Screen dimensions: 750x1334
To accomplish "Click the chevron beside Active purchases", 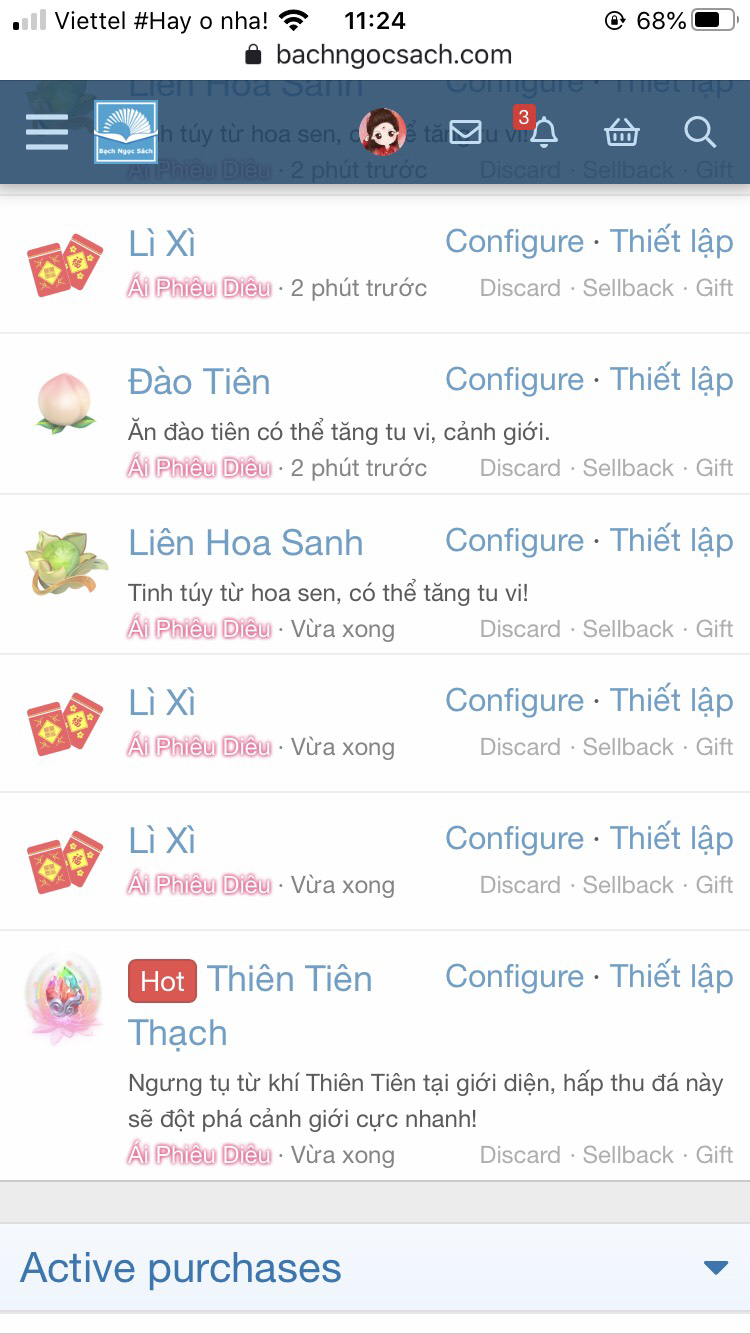I will coord(714,1267).
